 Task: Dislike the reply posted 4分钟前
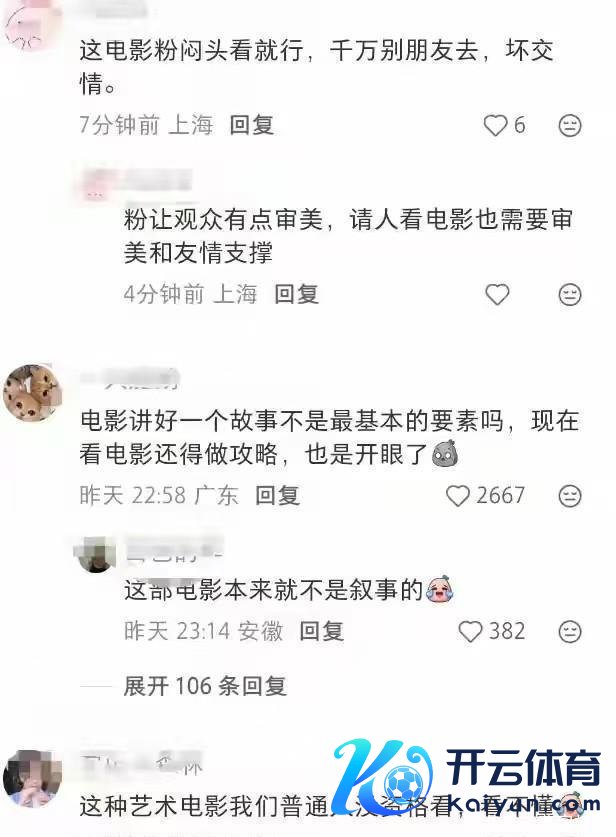570,294
